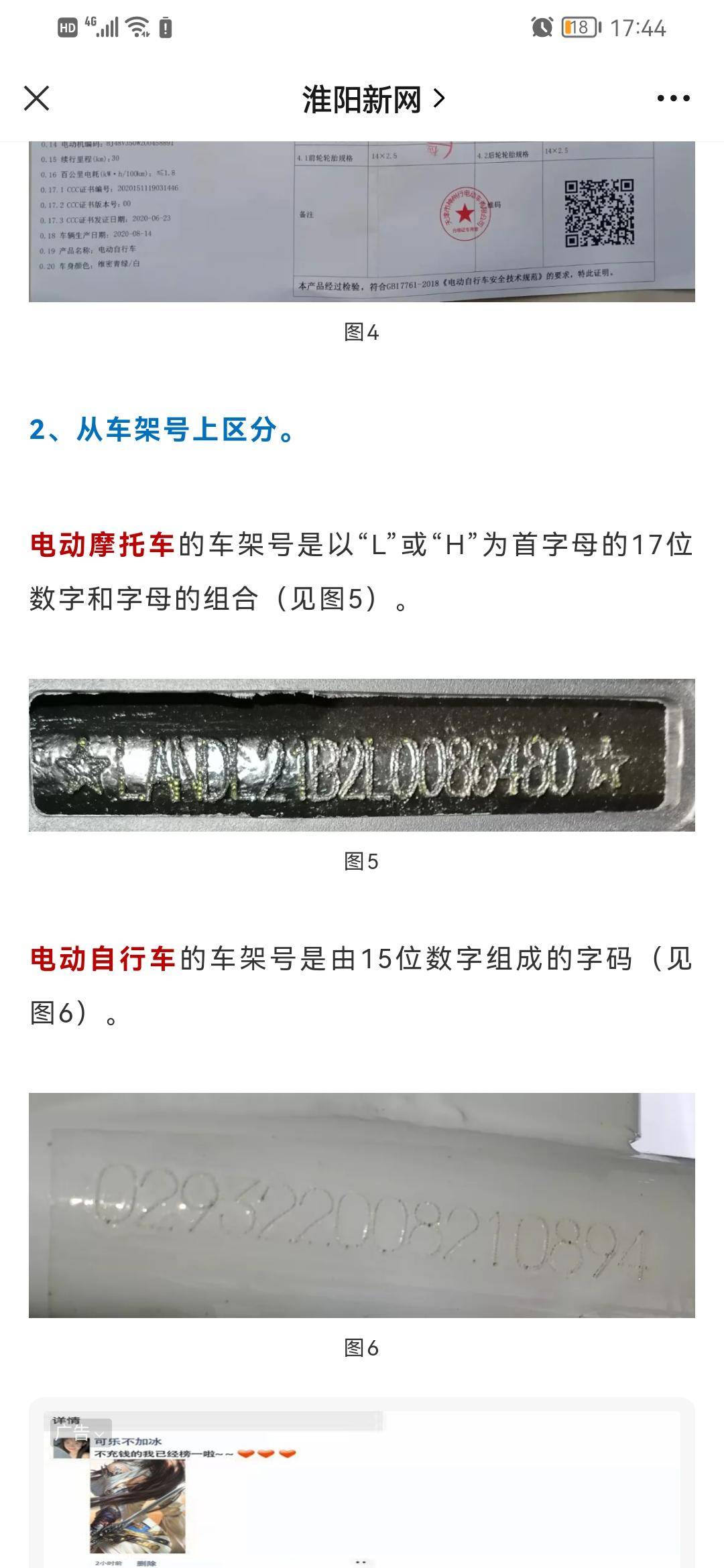Viewport: 724px width, 1568px height.
Task: Close the article page
Action: [x=37, y=99]
